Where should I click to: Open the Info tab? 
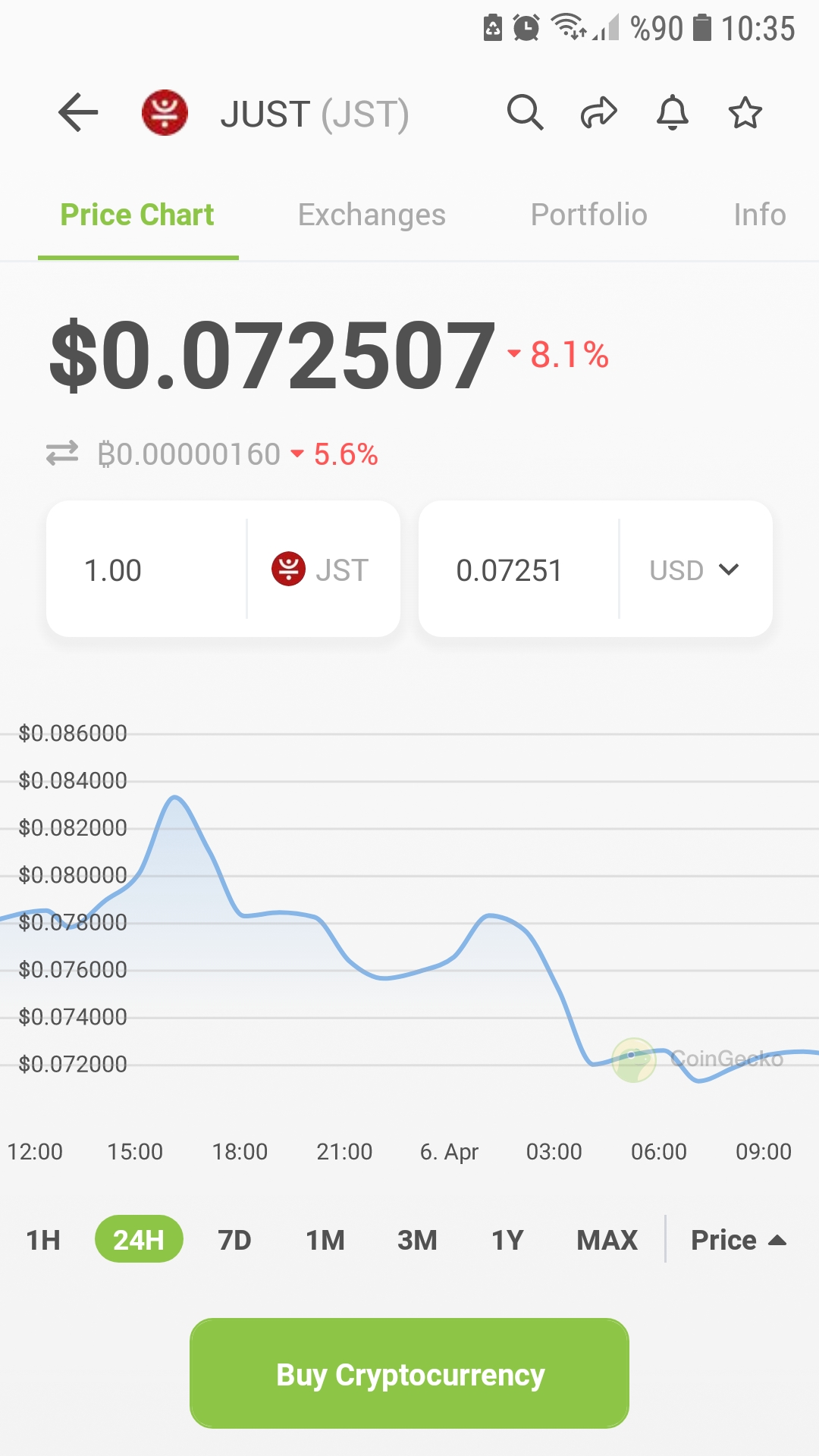tap(759, 215)
